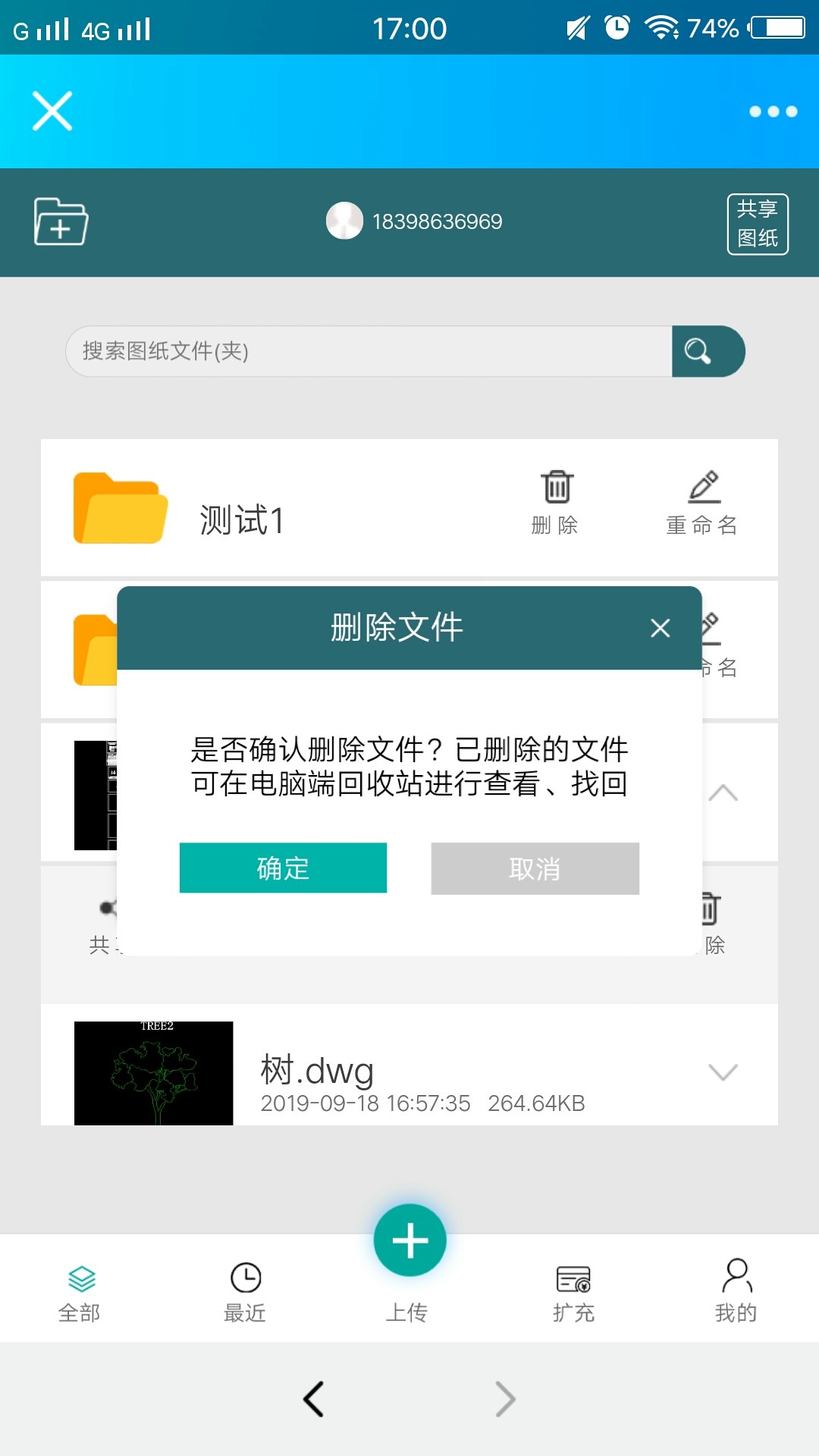Open 共享图纸 shared drawings

(758, 224)
